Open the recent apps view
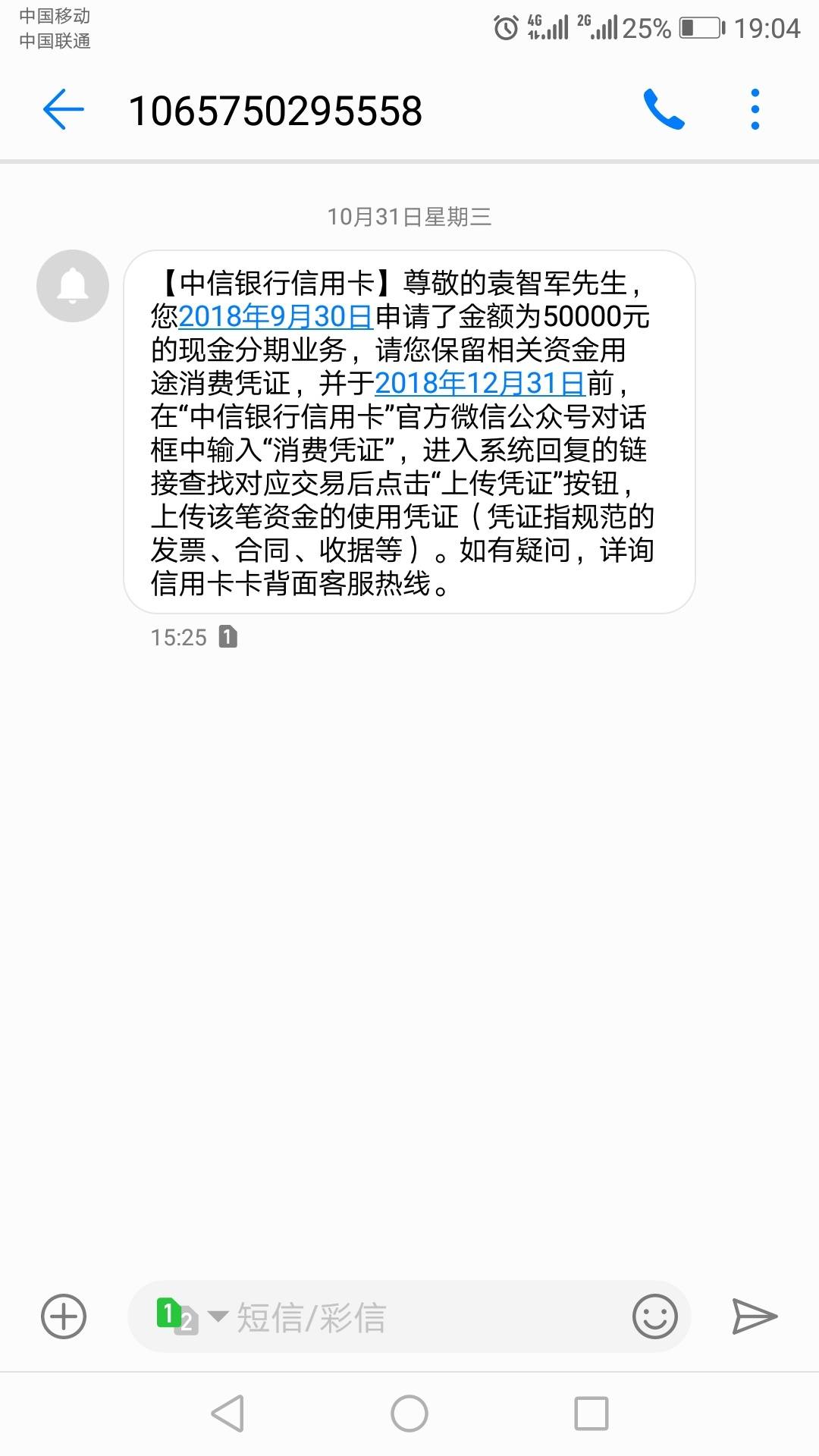Viewport: 819px width, 1456px height. [591, 1414]
